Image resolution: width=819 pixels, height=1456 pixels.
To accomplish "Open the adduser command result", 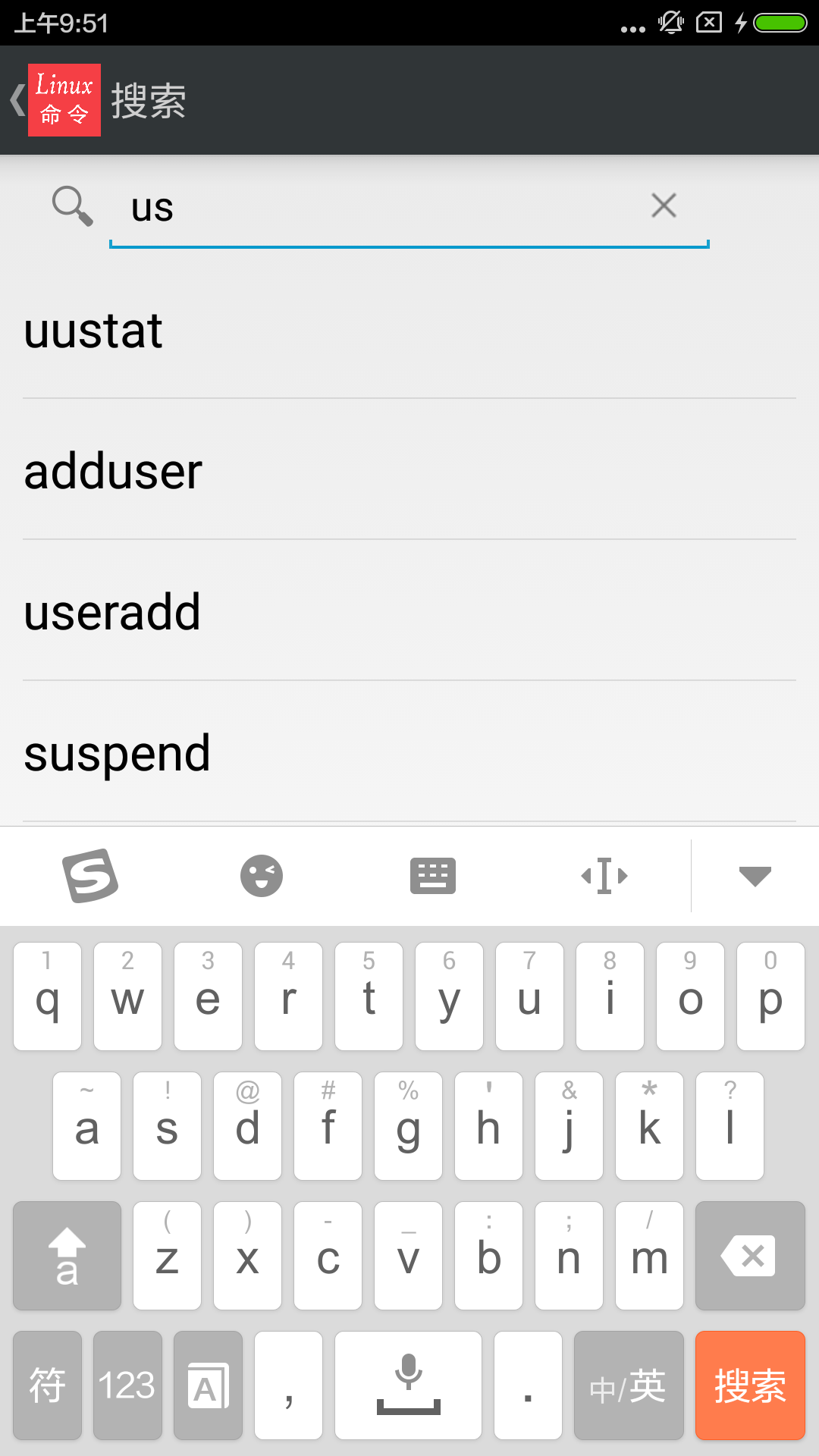I will tap(409, 471).
